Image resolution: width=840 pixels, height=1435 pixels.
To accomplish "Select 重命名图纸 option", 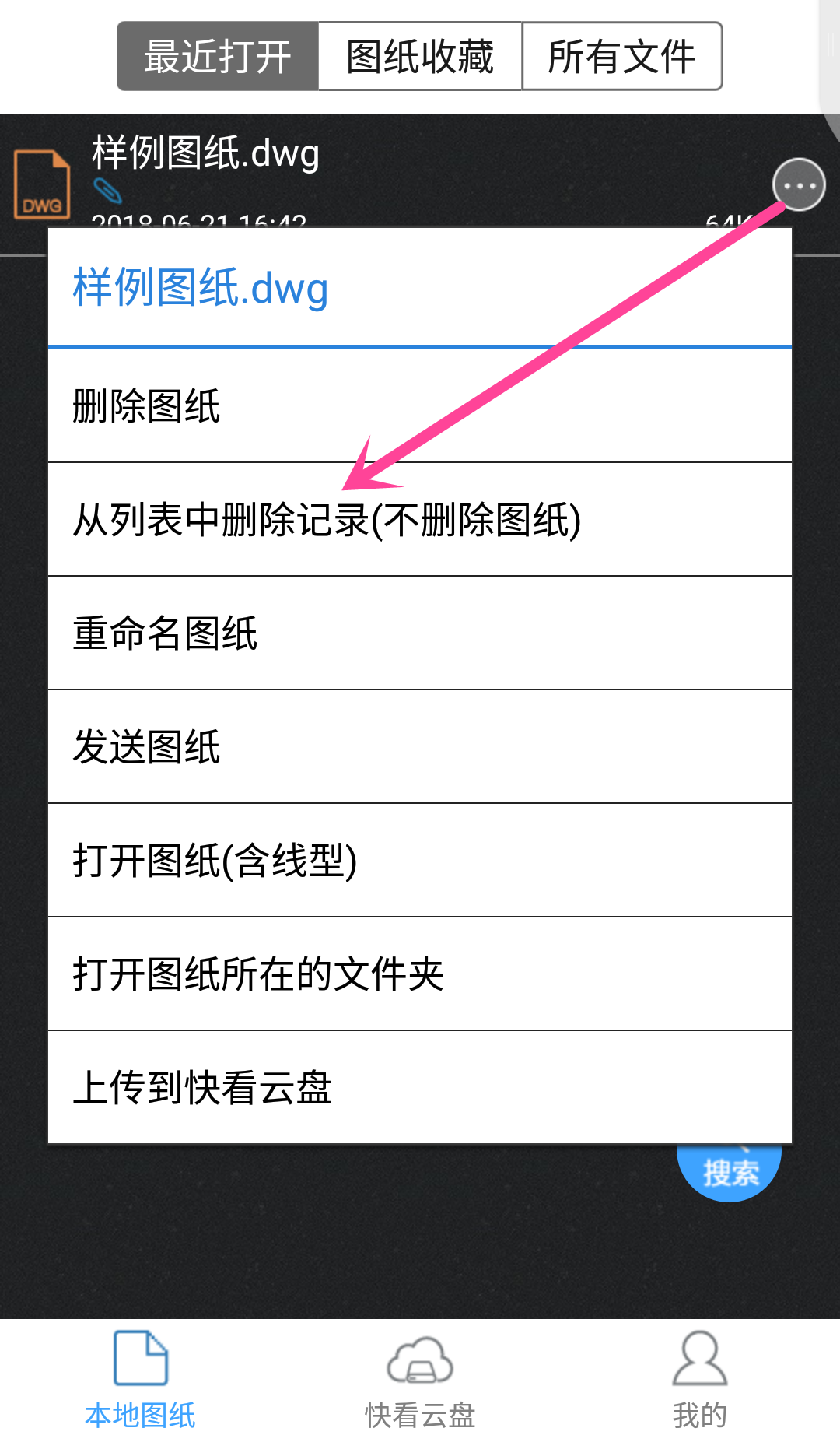I will tap(420, 633).
